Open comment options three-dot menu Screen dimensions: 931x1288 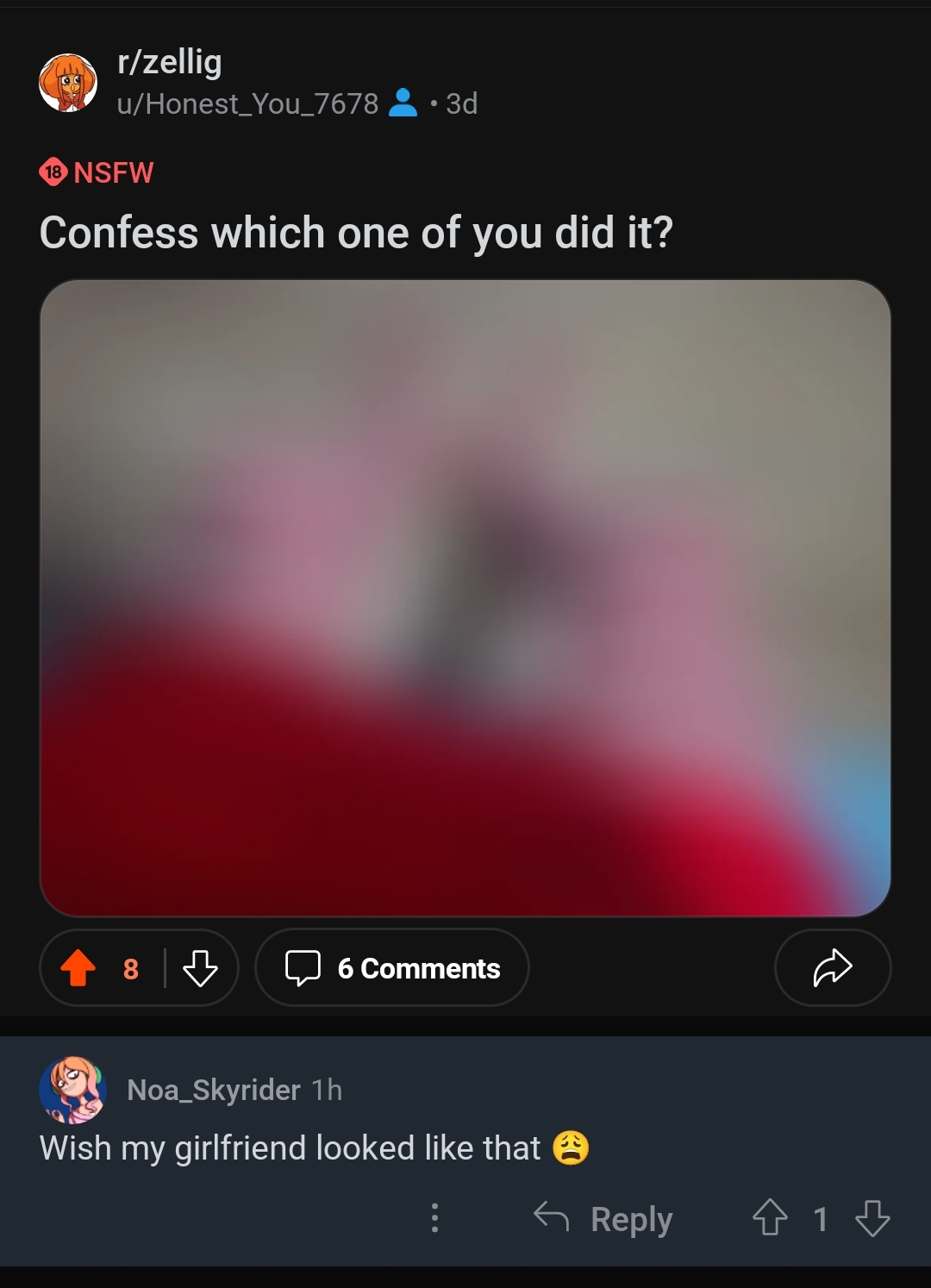tap(434, 1217)
